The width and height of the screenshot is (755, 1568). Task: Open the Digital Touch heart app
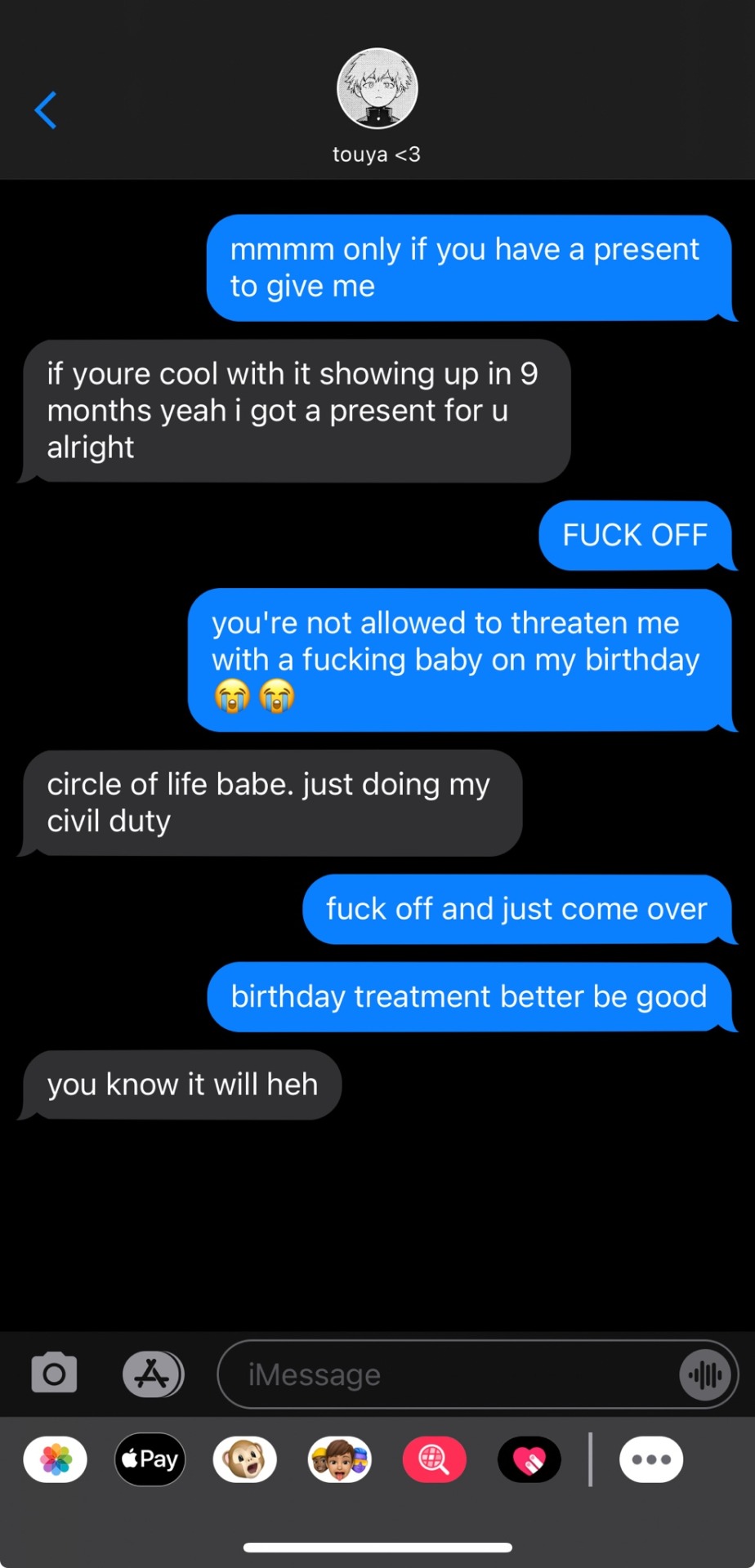529,1459
